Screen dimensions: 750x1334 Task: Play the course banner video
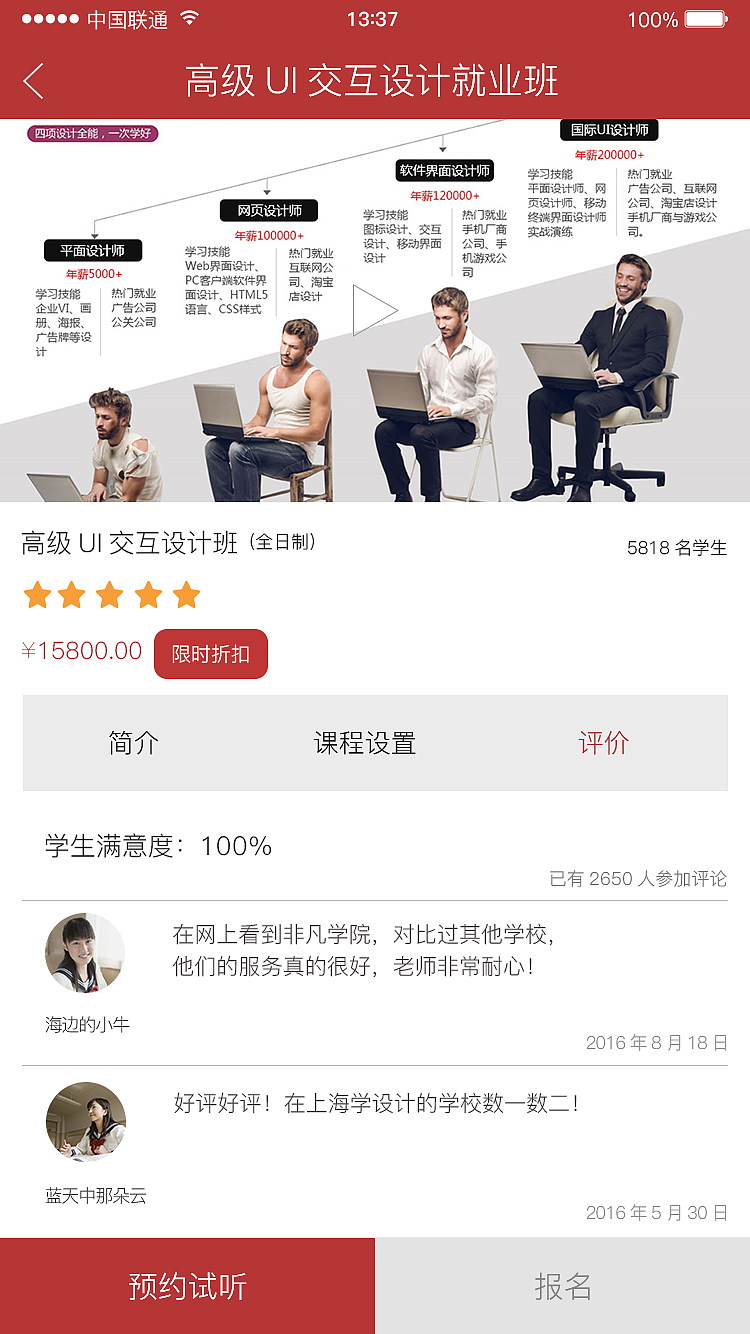coord(373,311)
